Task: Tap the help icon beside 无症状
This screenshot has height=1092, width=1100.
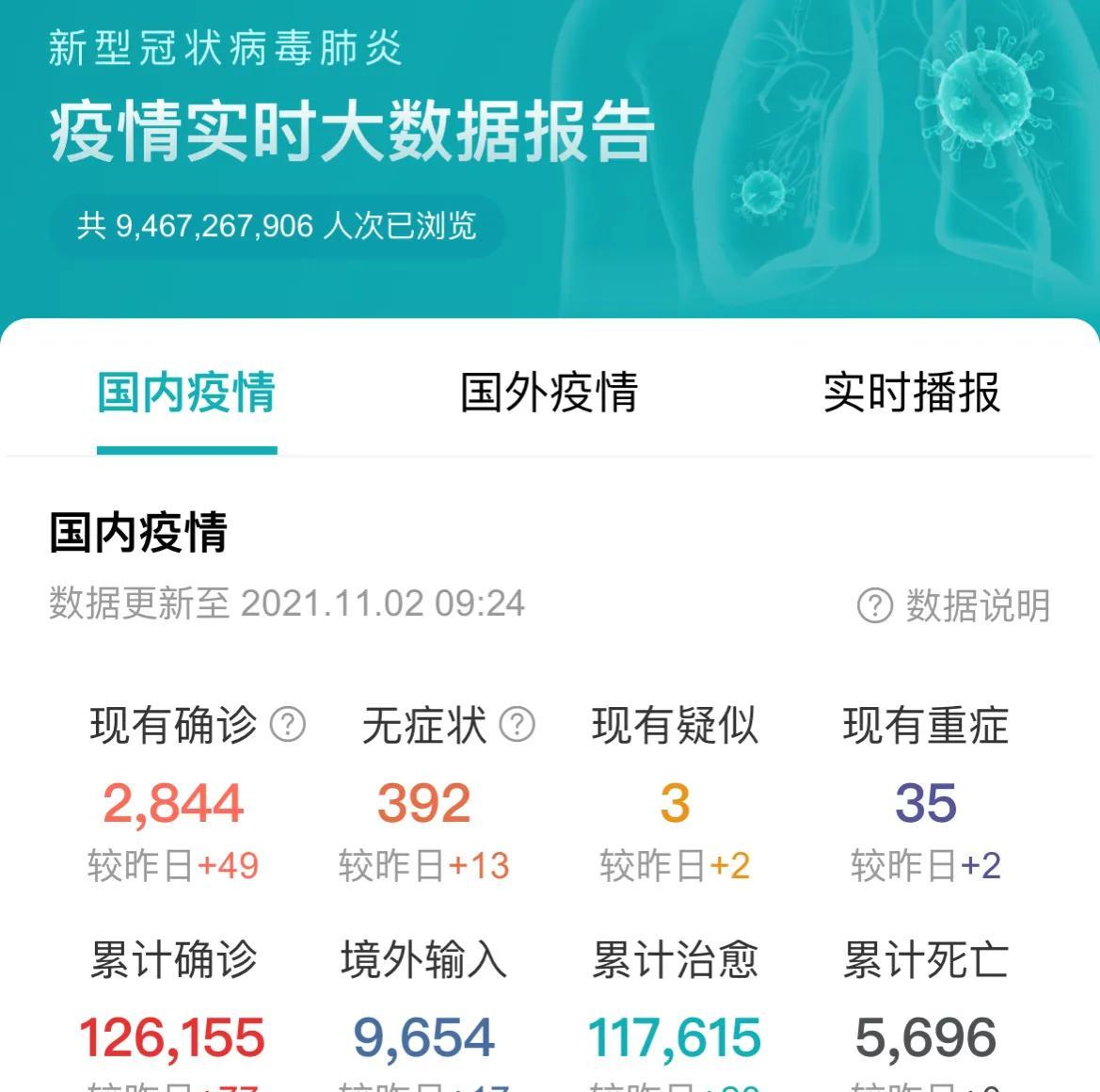Action: [517, 725]
